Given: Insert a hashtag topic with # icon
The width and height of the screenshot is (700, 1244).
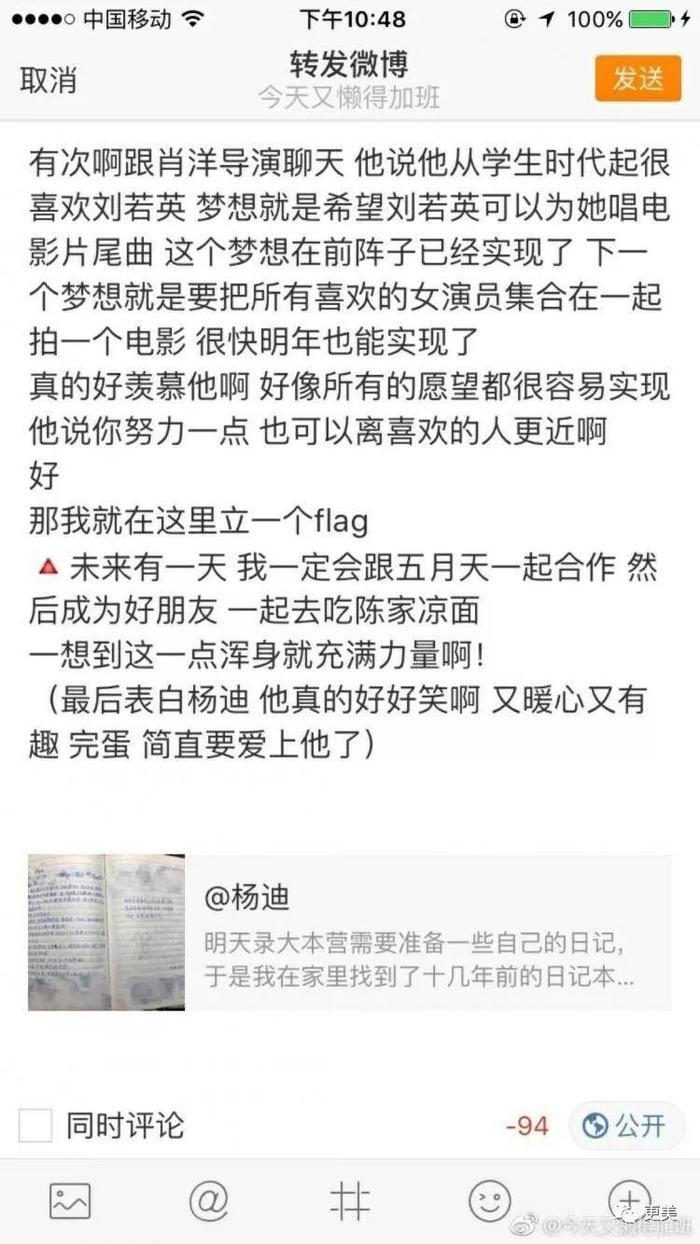Looking at the screenshot, I should pos(349,1201).
